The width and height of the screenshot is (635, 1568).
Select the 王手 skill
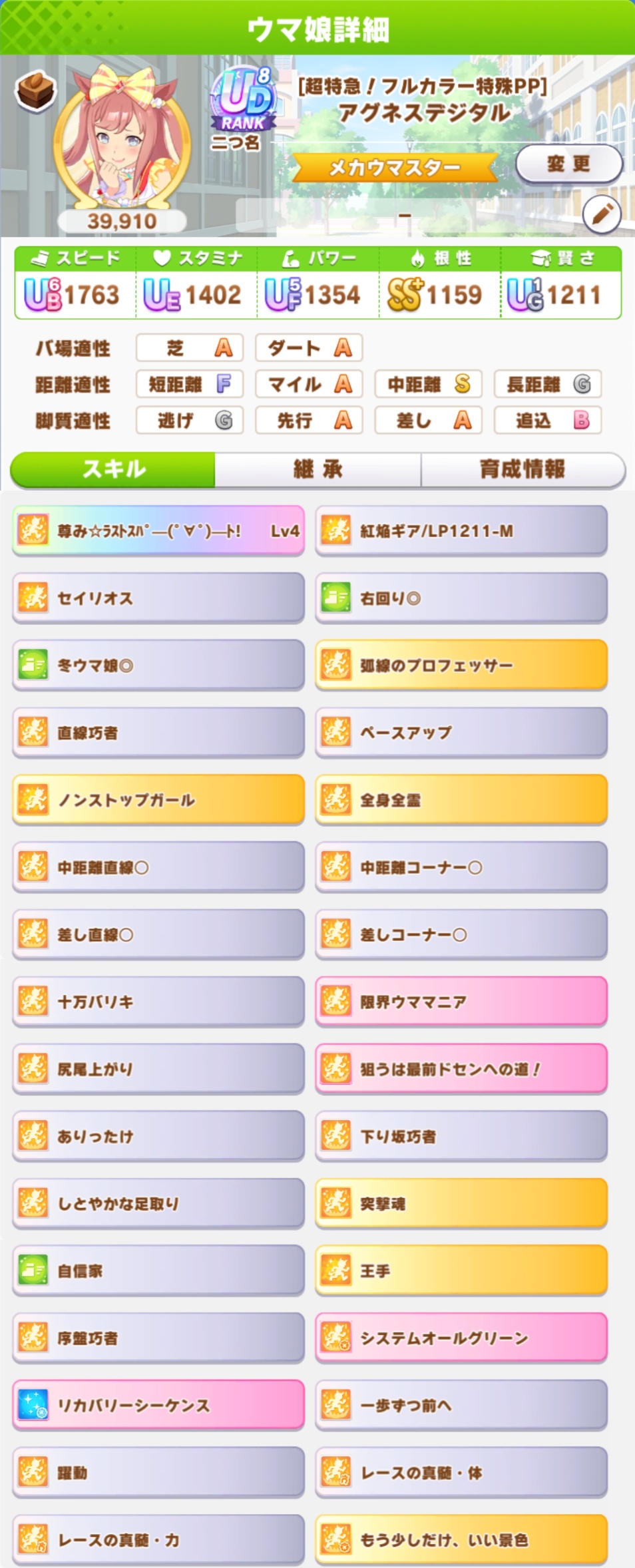(x=461, y=1270)
